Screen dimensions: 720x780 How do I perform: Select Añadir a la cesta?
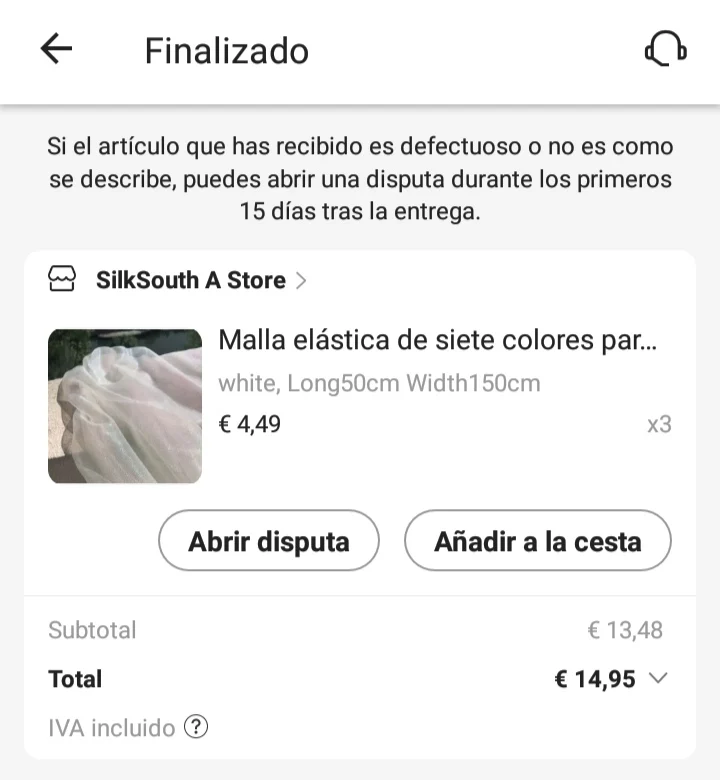537,541
